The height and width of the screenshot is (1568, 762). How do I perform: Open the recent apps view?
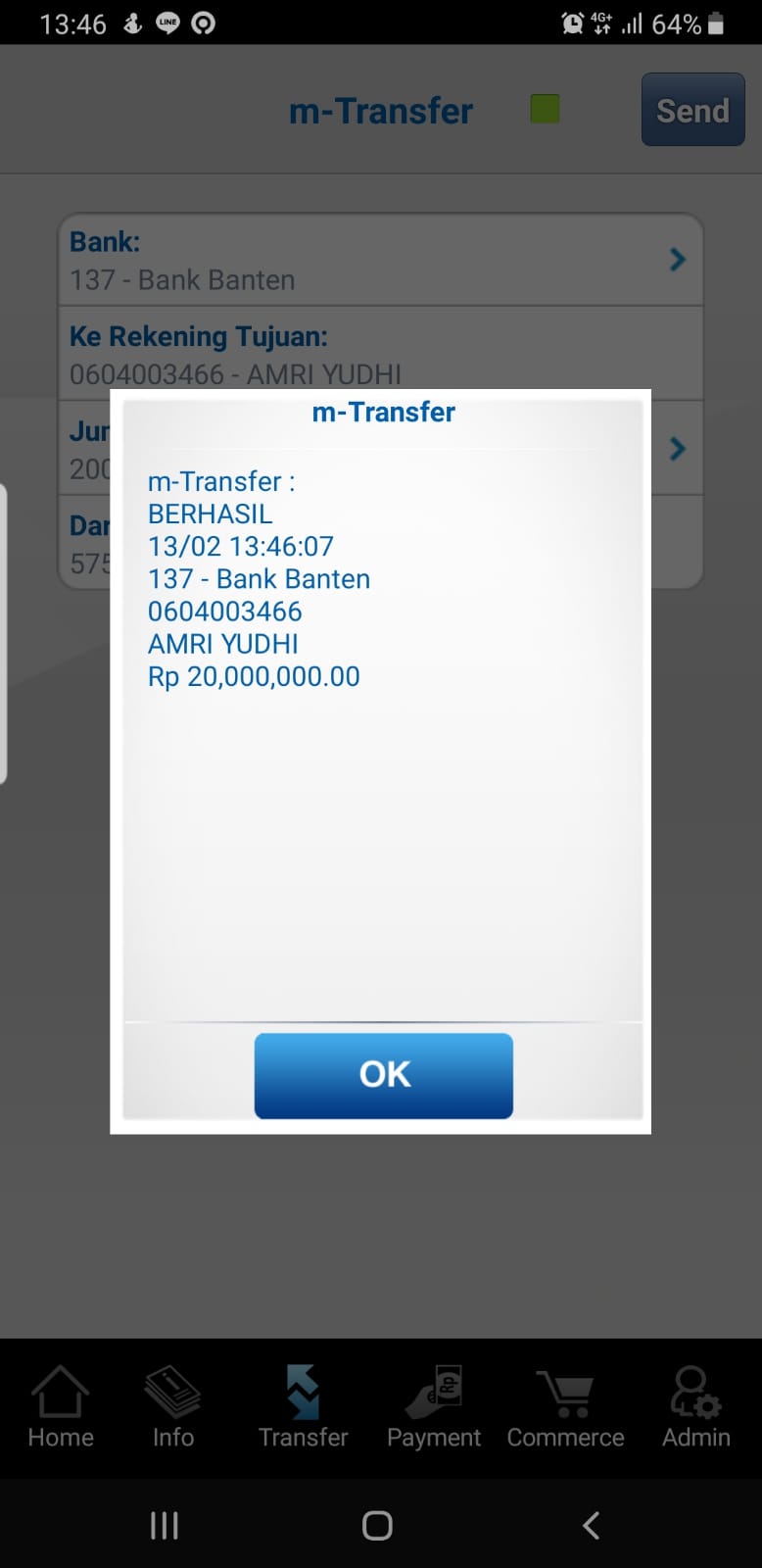coord(165,1525)
